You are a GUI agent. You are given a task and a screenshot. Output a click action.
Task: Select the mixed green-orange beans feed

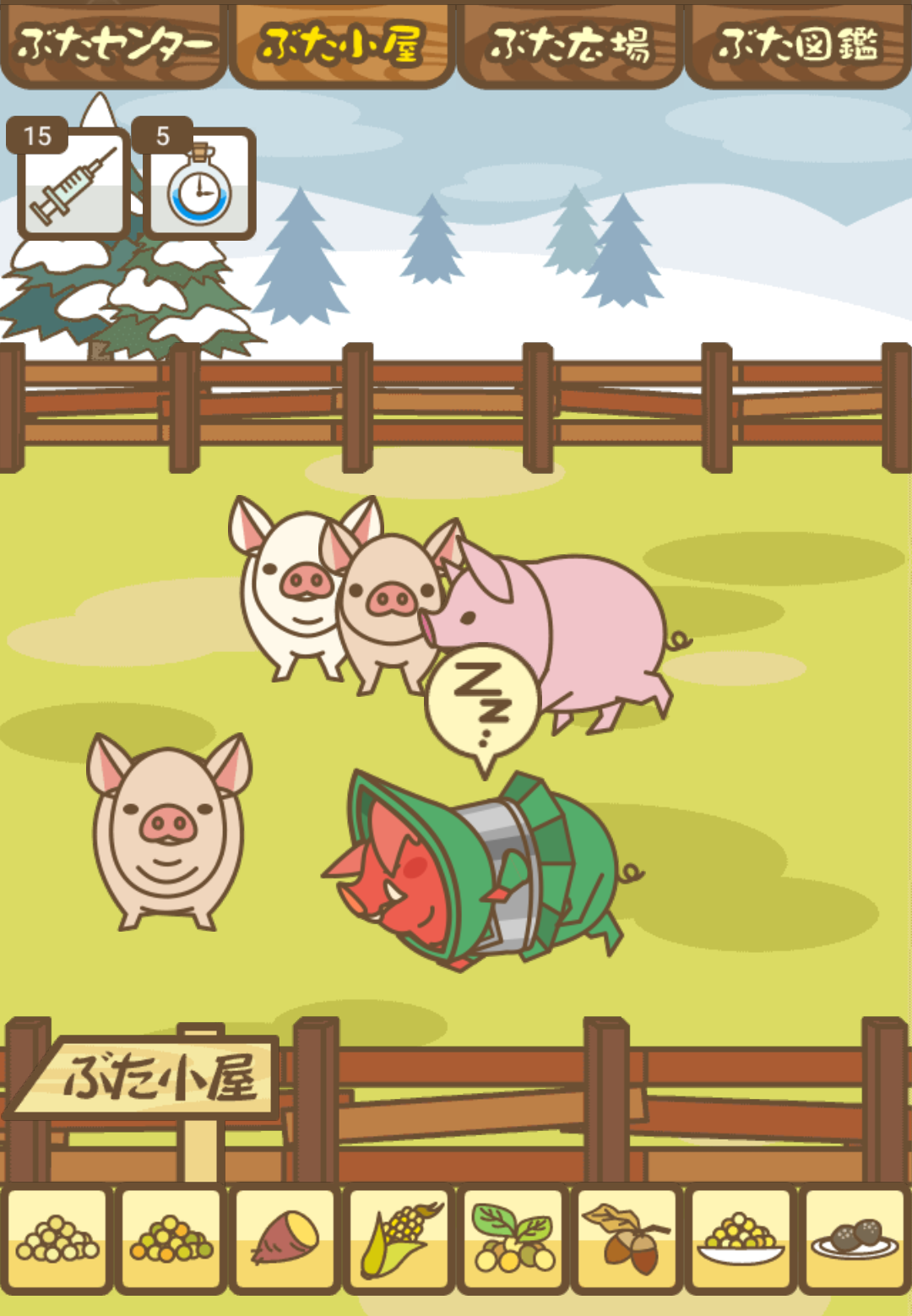click(x=171, y=1240)
